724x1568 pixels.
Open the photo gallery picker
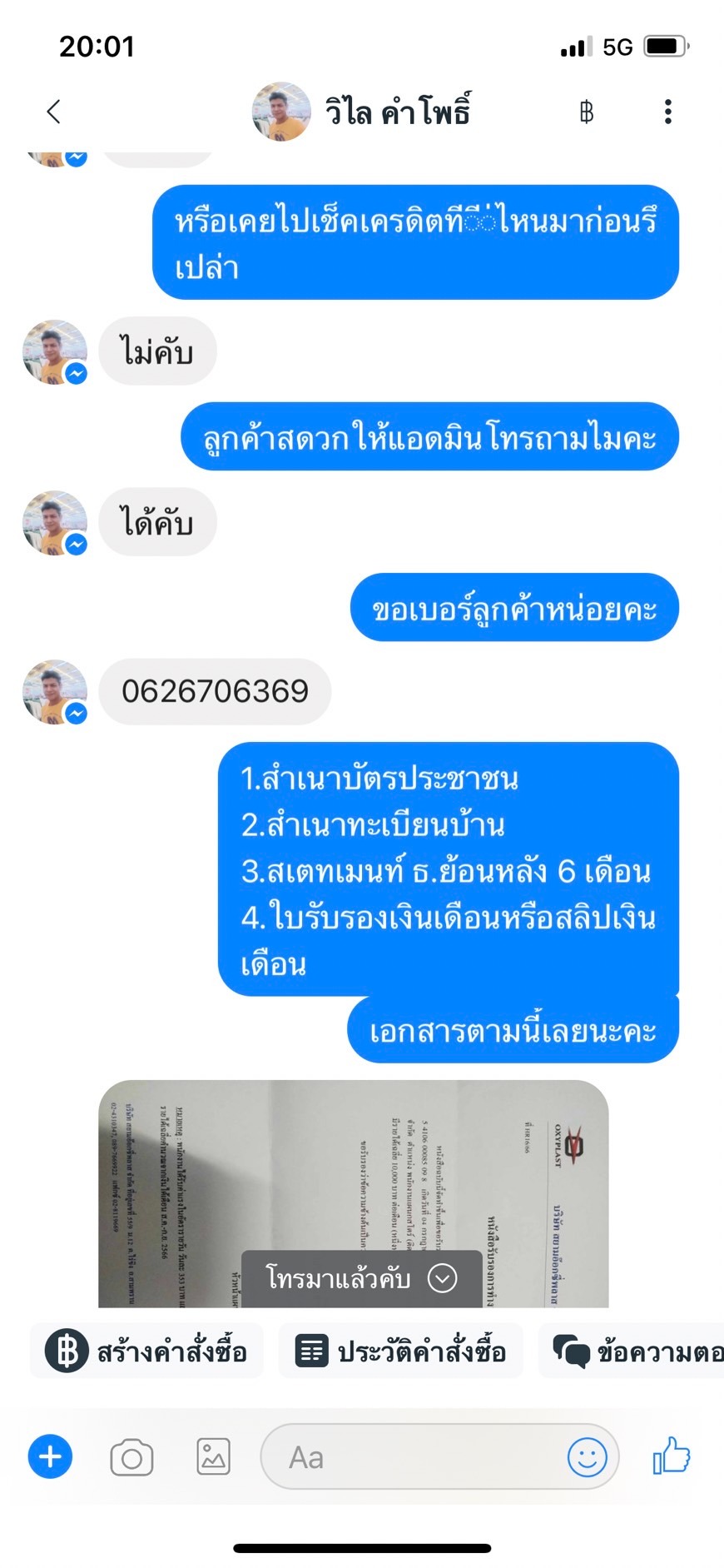[213, 1457]
